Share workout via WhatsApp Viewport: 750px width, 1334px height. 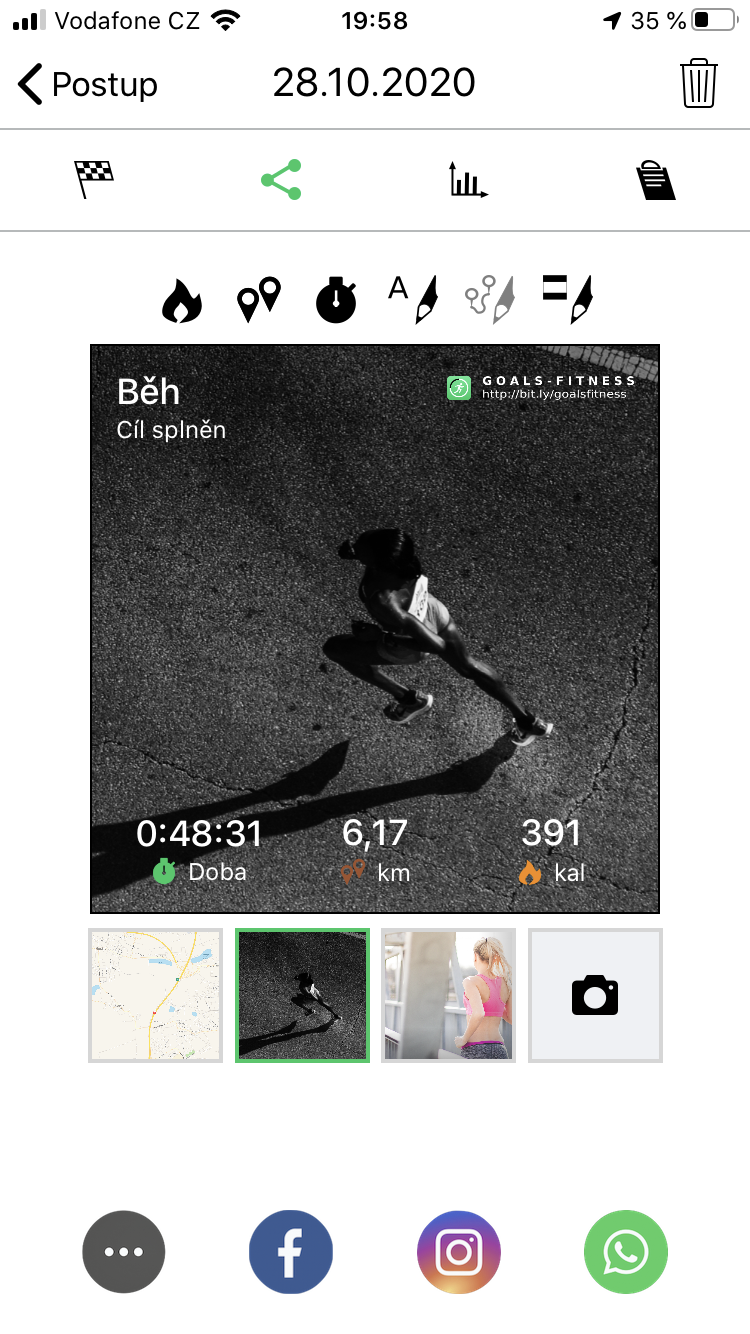tap(626, 1252)
